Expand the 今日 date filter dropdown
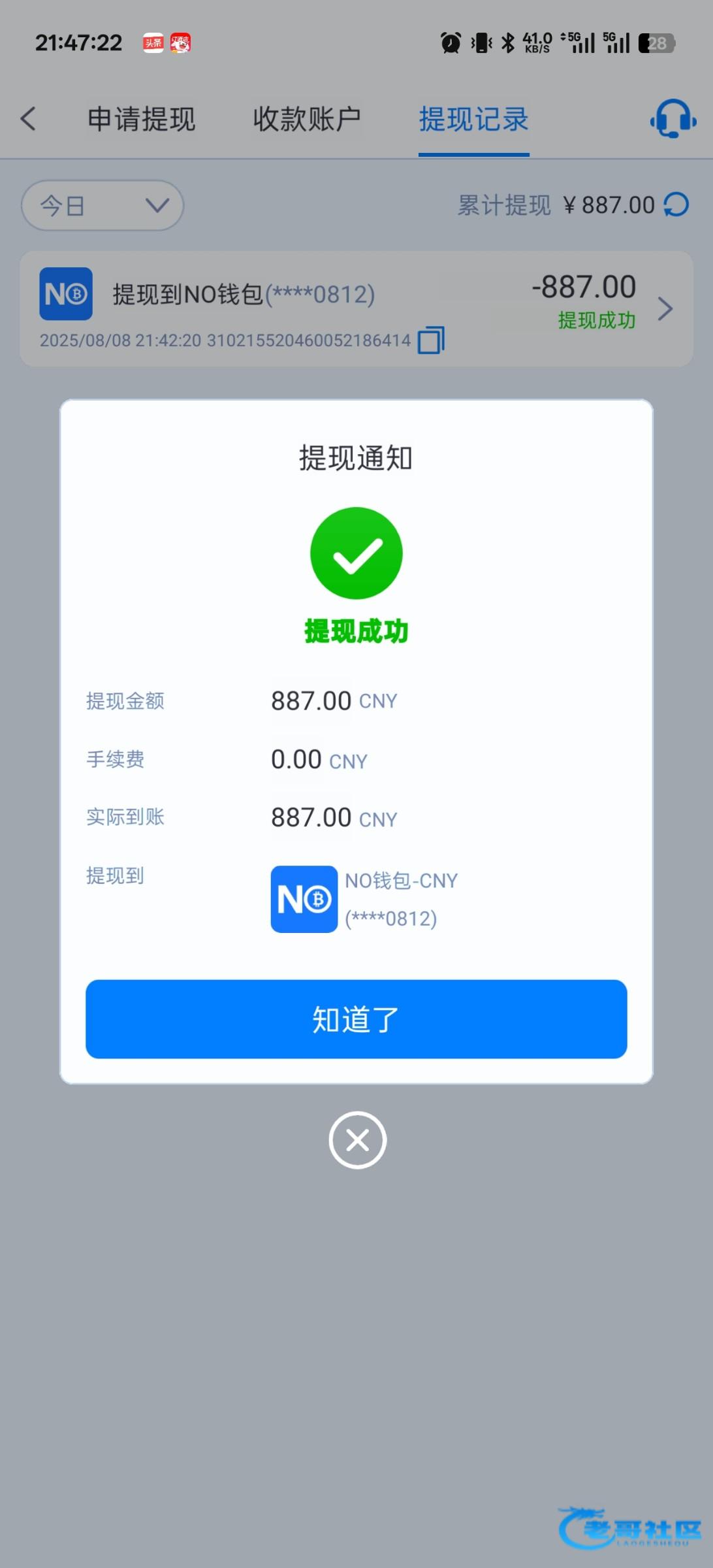The height and width of the screenshot is (1568, 713). coord(103,206)
